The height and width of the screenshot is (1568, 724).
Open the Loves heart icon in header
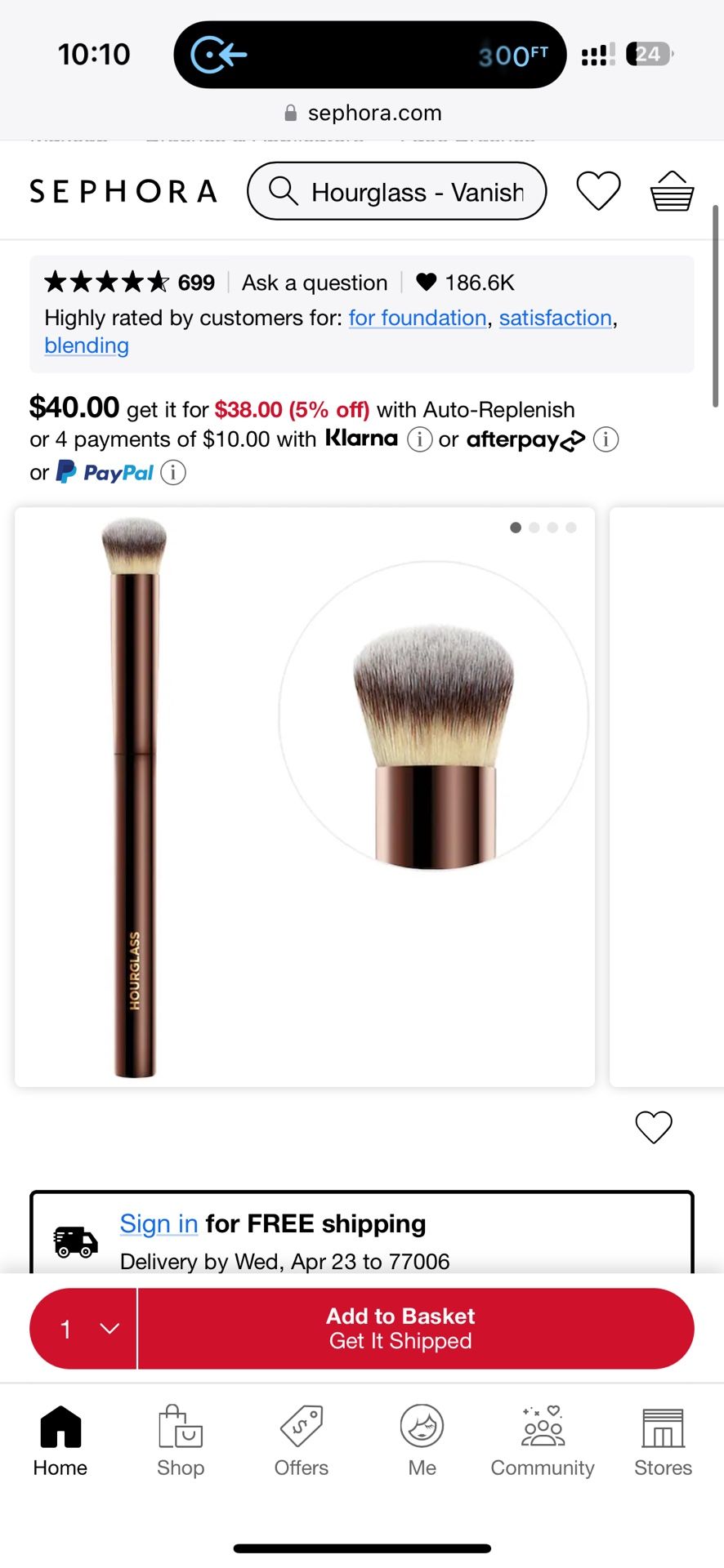coord(598,191)
